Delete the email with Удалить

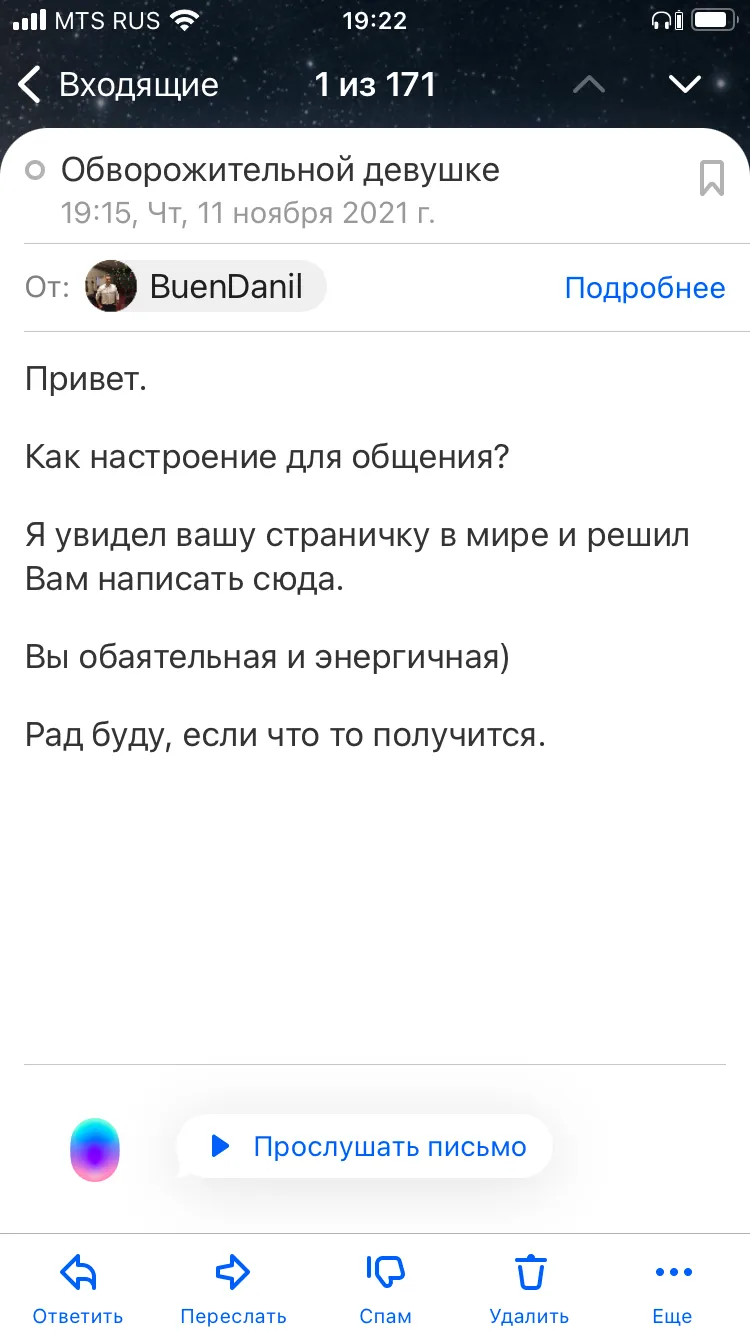click(x=529, y=1290)
